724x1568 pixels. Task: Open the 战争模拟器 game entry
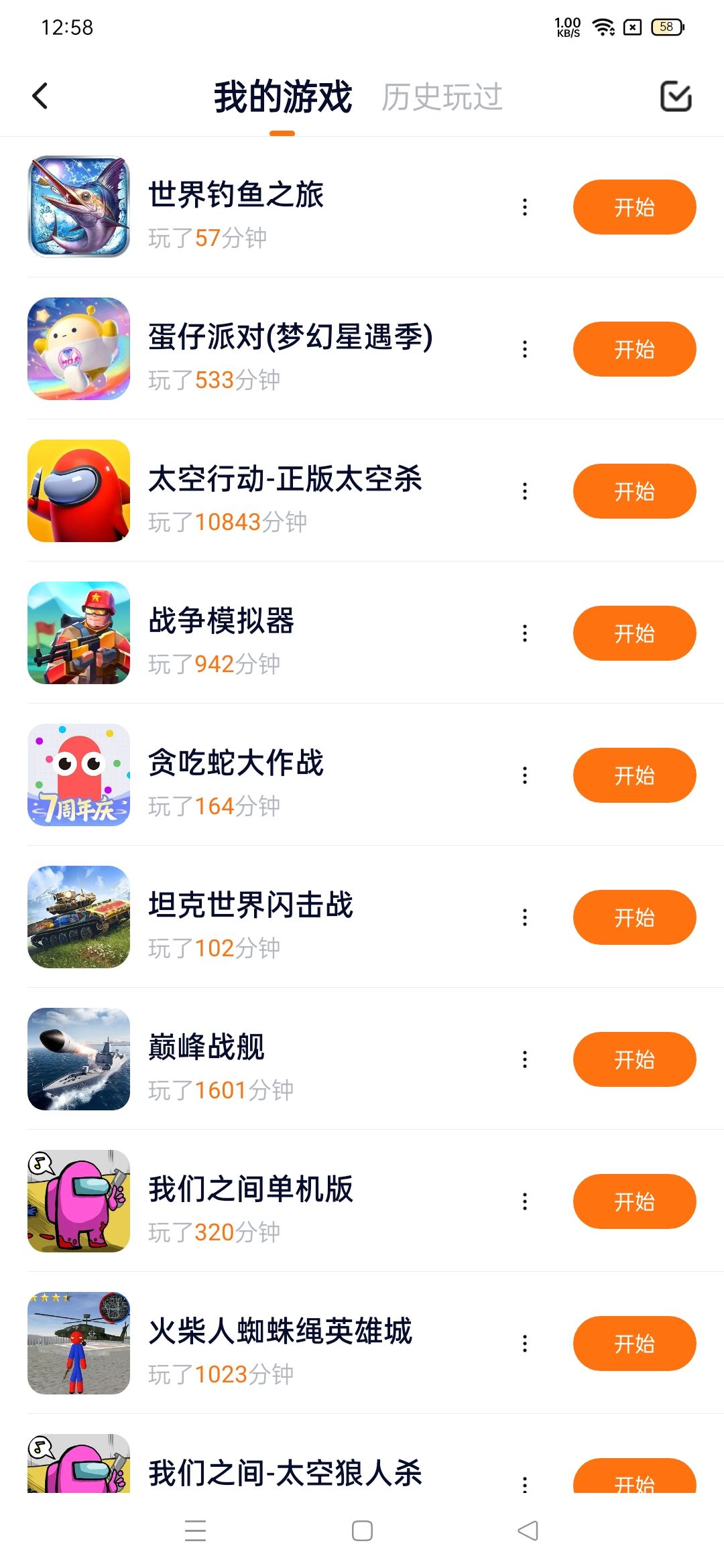click(x=221, y=621)
